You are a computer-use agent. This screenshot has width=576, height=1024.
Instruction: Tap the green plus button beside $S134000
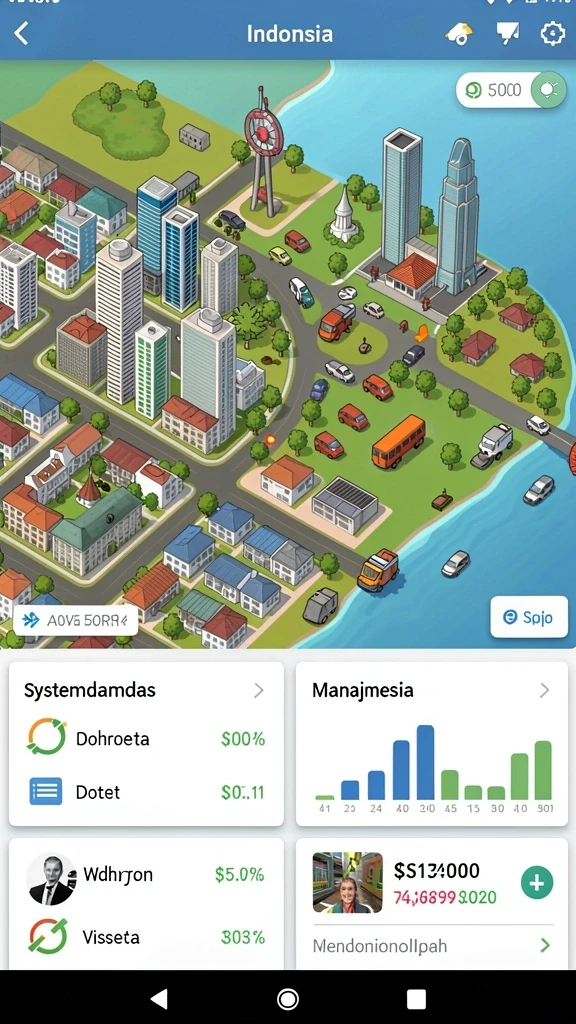537,883
